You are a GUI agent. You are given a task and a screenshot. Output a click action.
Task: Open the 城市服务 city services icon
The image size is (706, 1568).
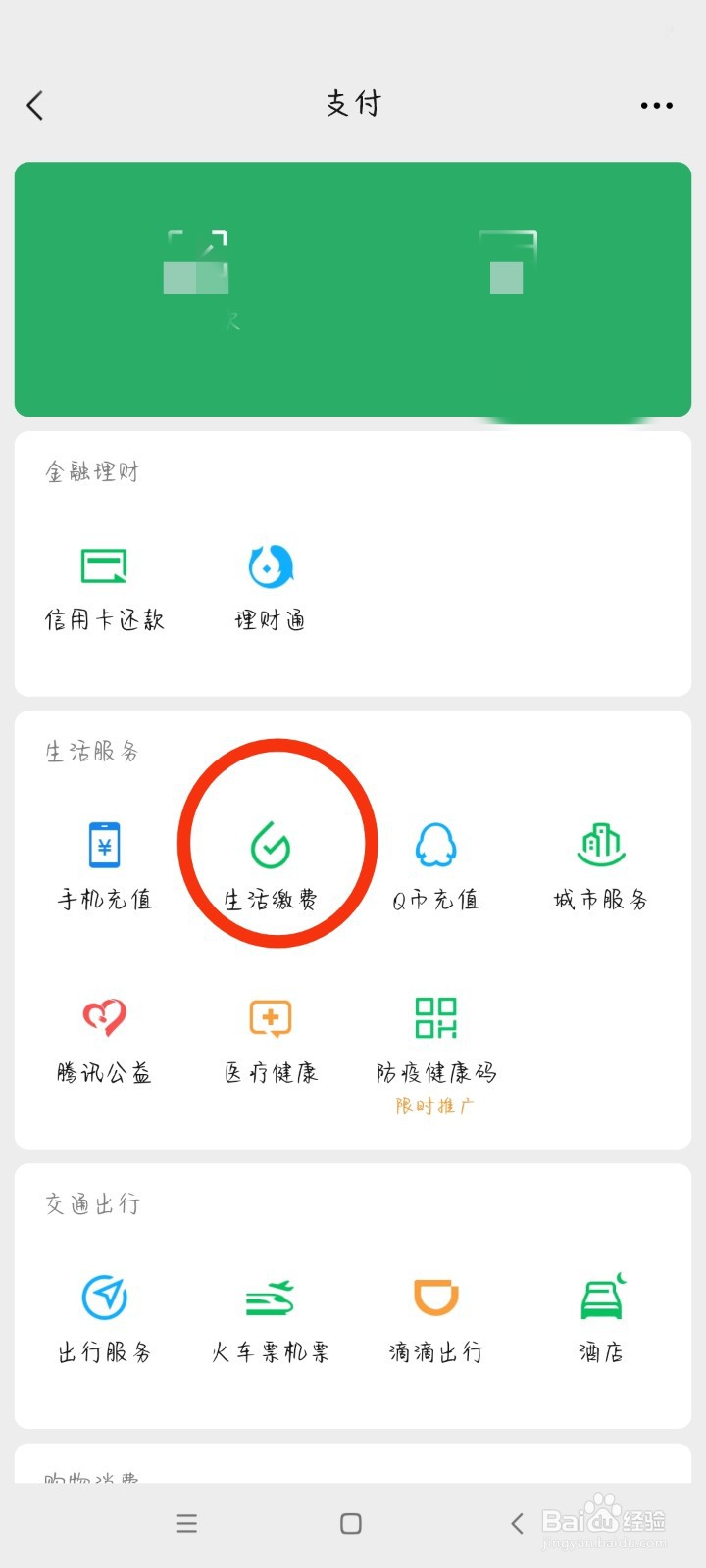pyautogui.click(x=600, y=862)
